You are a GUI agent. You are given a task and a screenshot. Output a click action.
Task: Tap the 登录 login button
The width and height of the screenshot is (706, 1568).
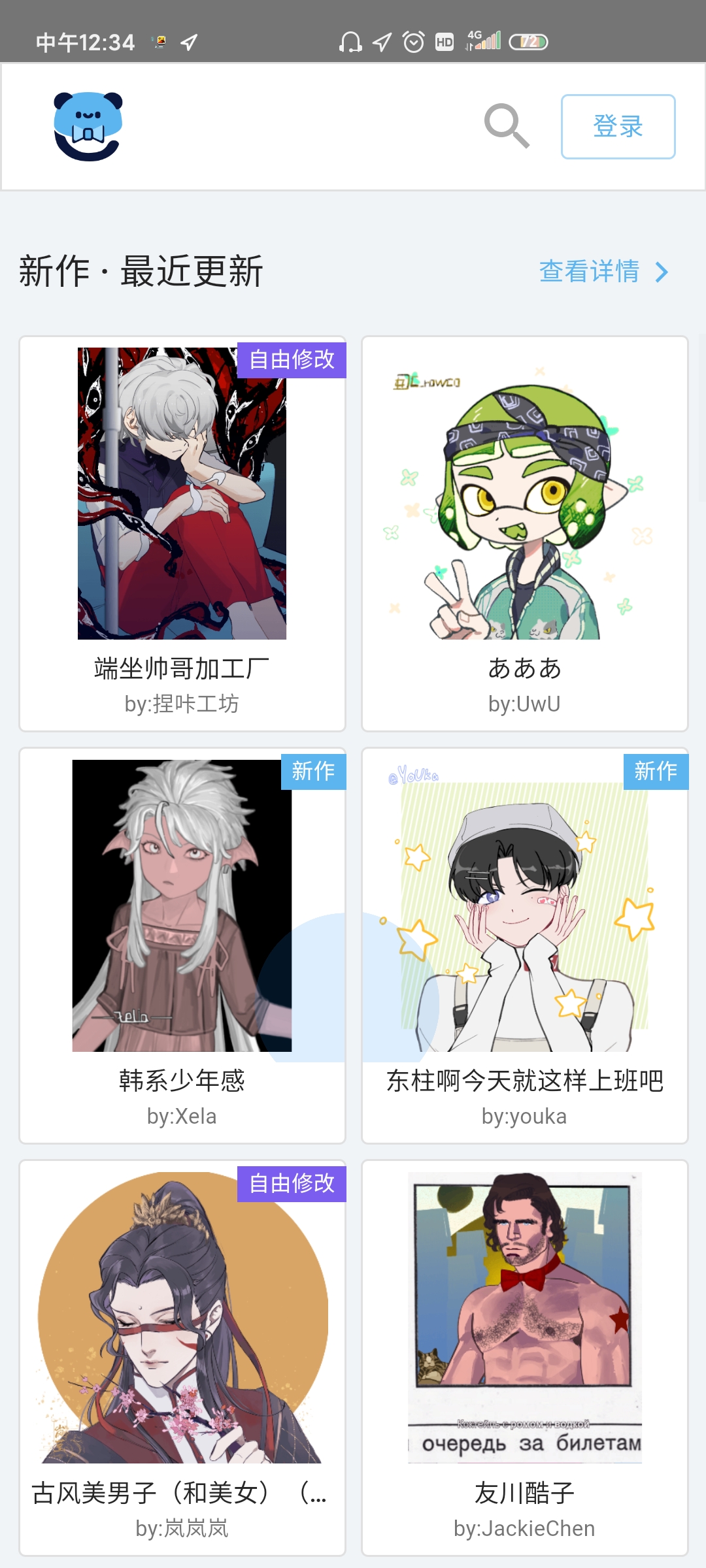coord(618,127)
